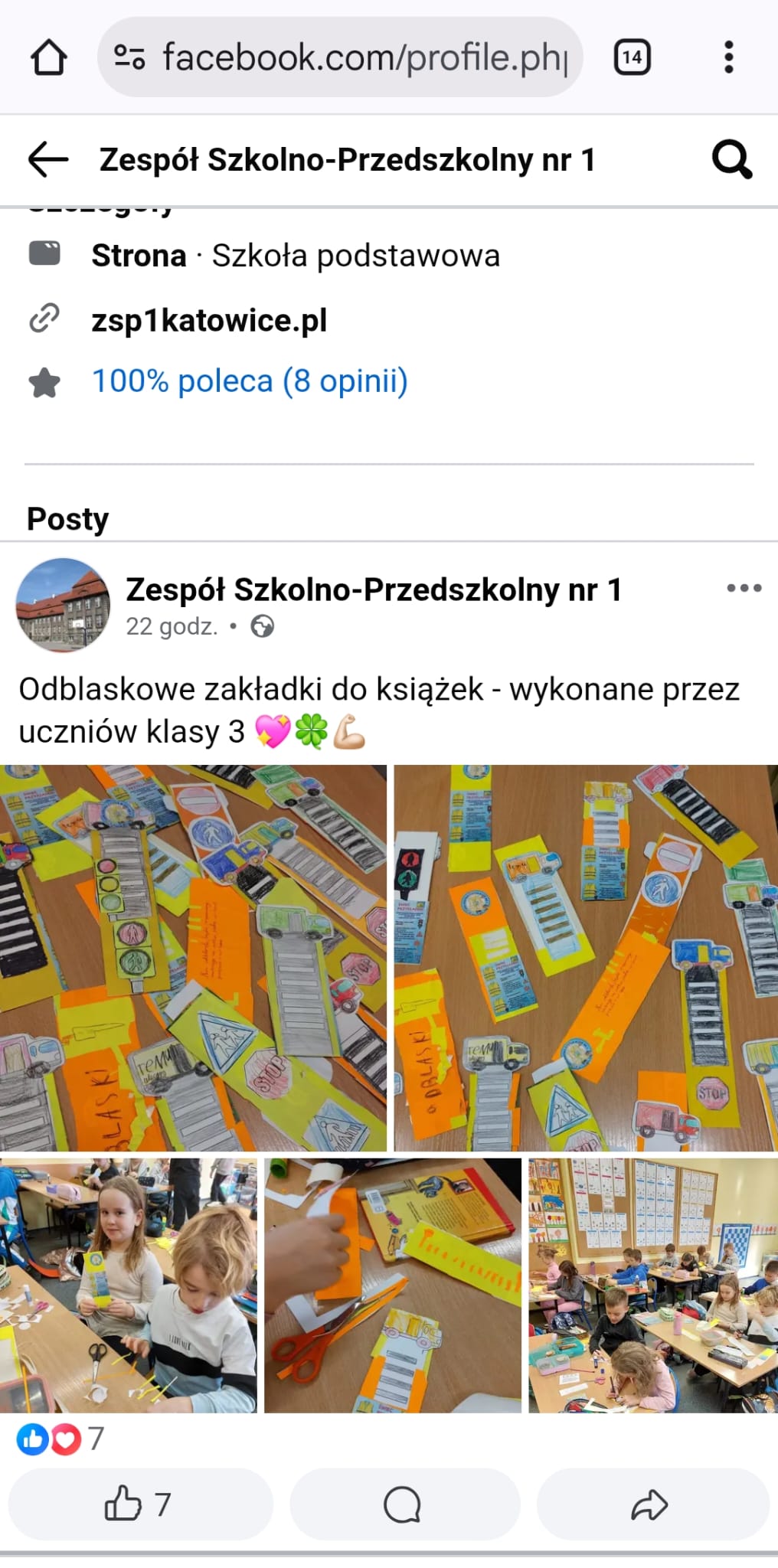Go back from the school page

coord(47,160)
